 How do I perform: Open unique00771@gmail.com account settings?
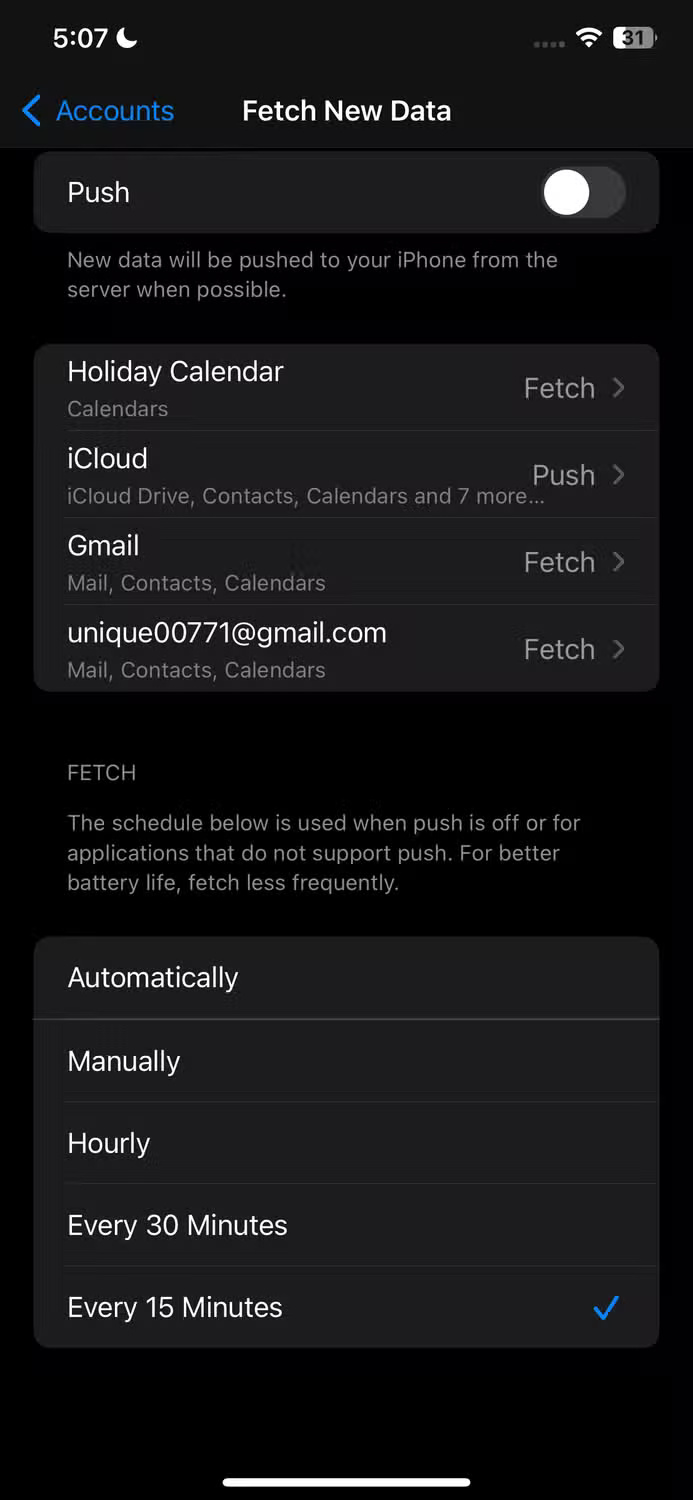346,649
